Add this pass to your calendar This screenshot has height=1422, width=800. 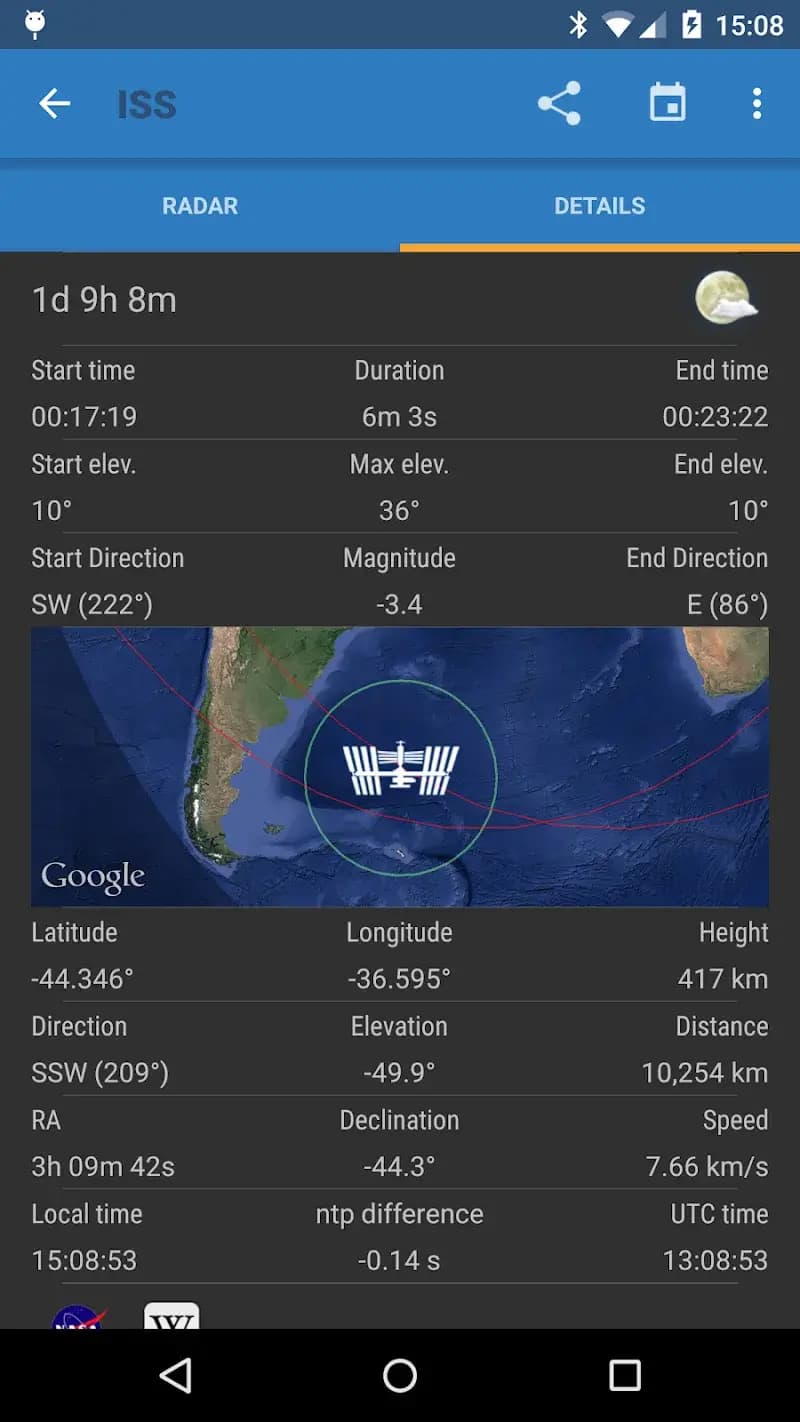[x=667, y=103]
